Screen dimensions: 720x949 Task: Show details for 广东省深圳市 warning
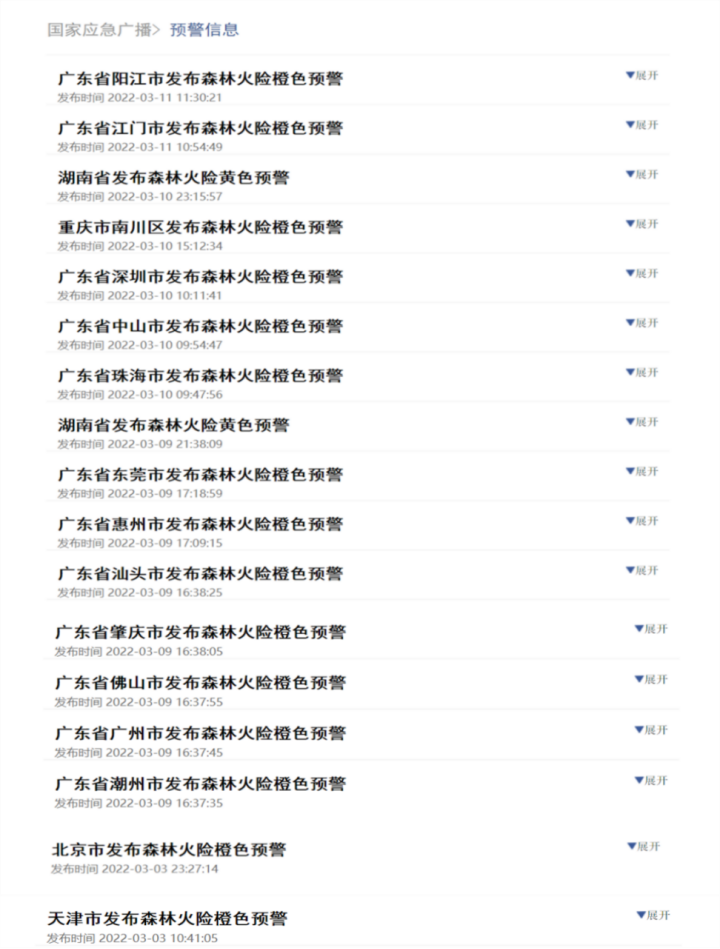click(x=642, y=273)
